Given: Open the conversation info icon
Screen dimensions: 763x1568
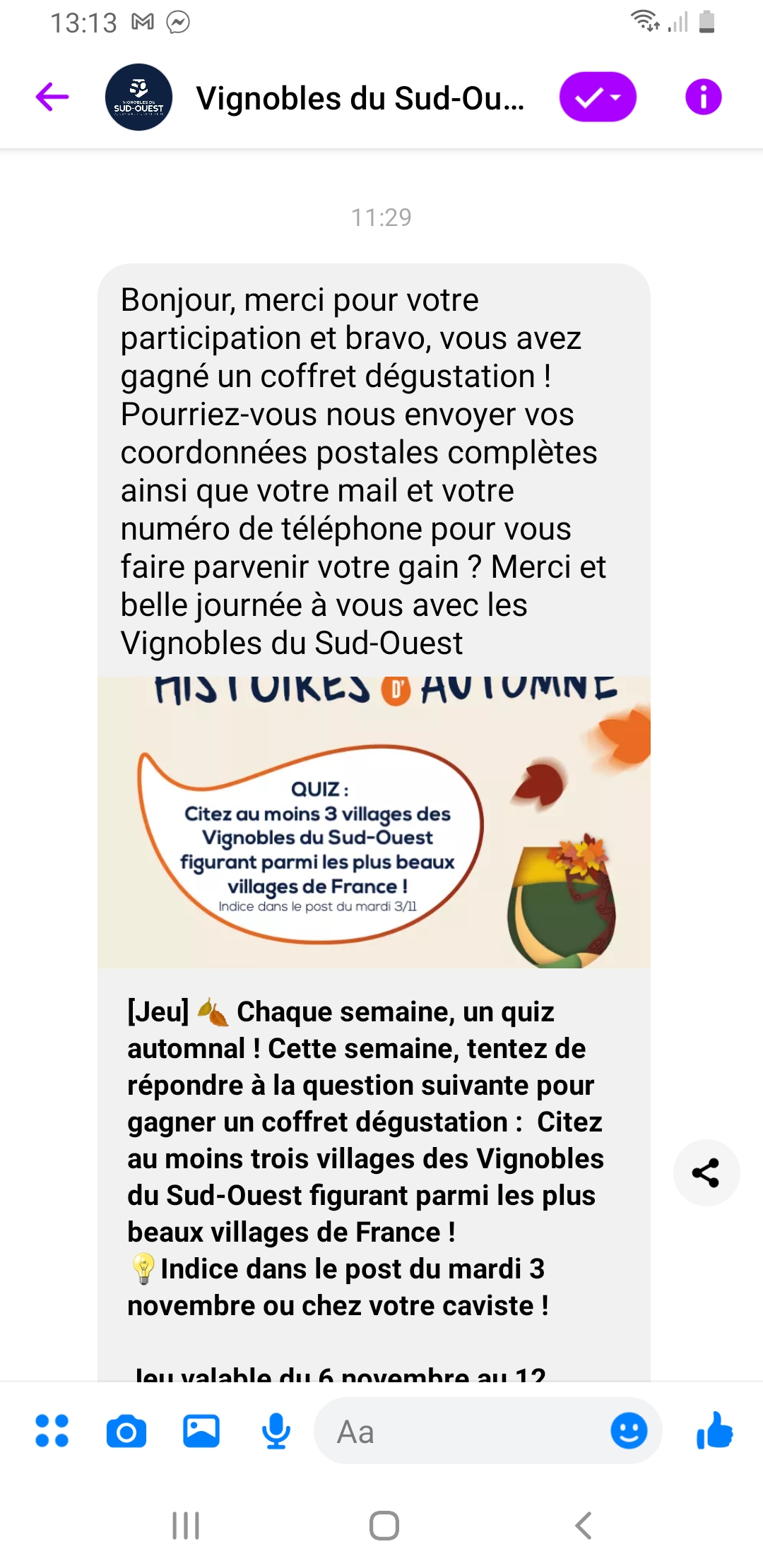Looking at the screenshot, I should pos(703,97).
